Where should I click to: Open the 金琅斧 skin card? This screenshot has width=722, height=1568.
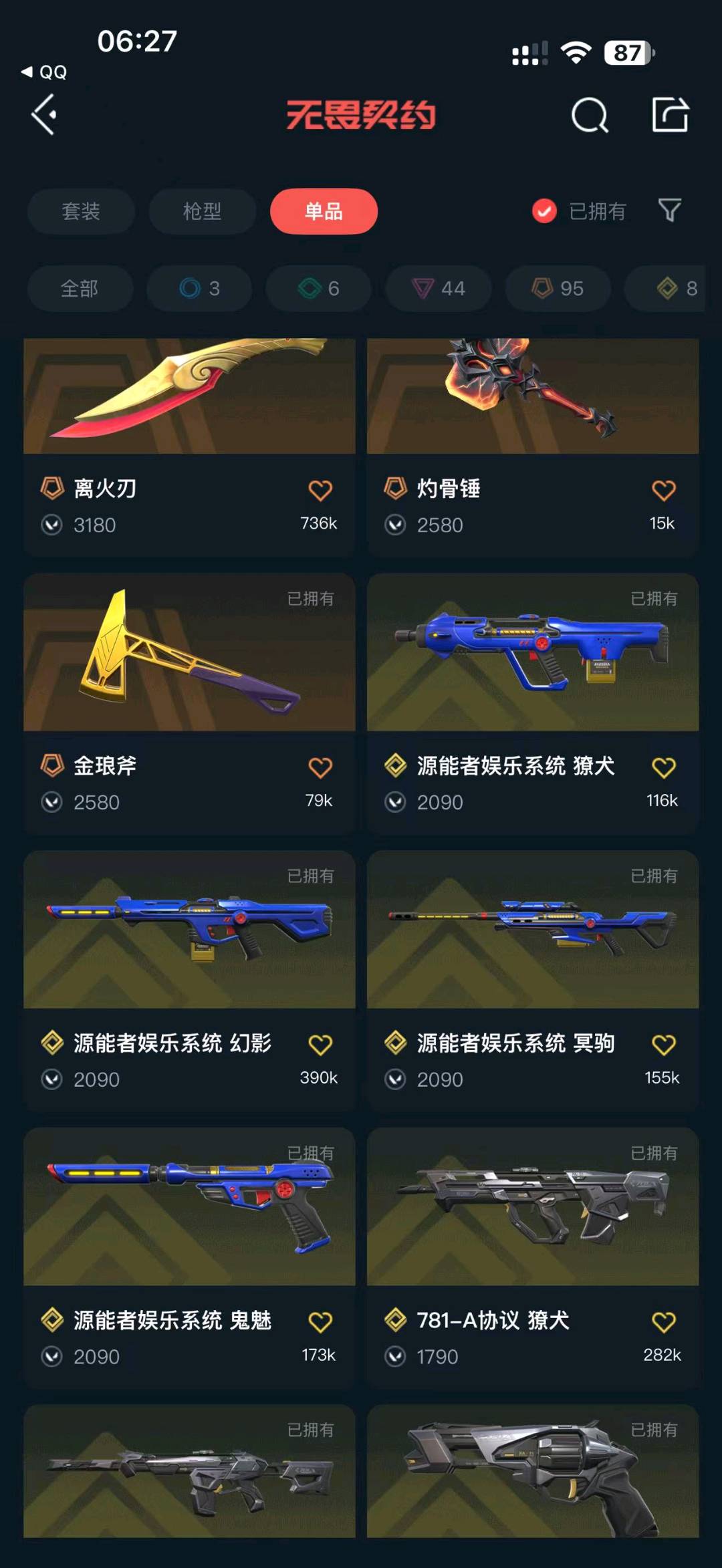[x=189, y=703]
